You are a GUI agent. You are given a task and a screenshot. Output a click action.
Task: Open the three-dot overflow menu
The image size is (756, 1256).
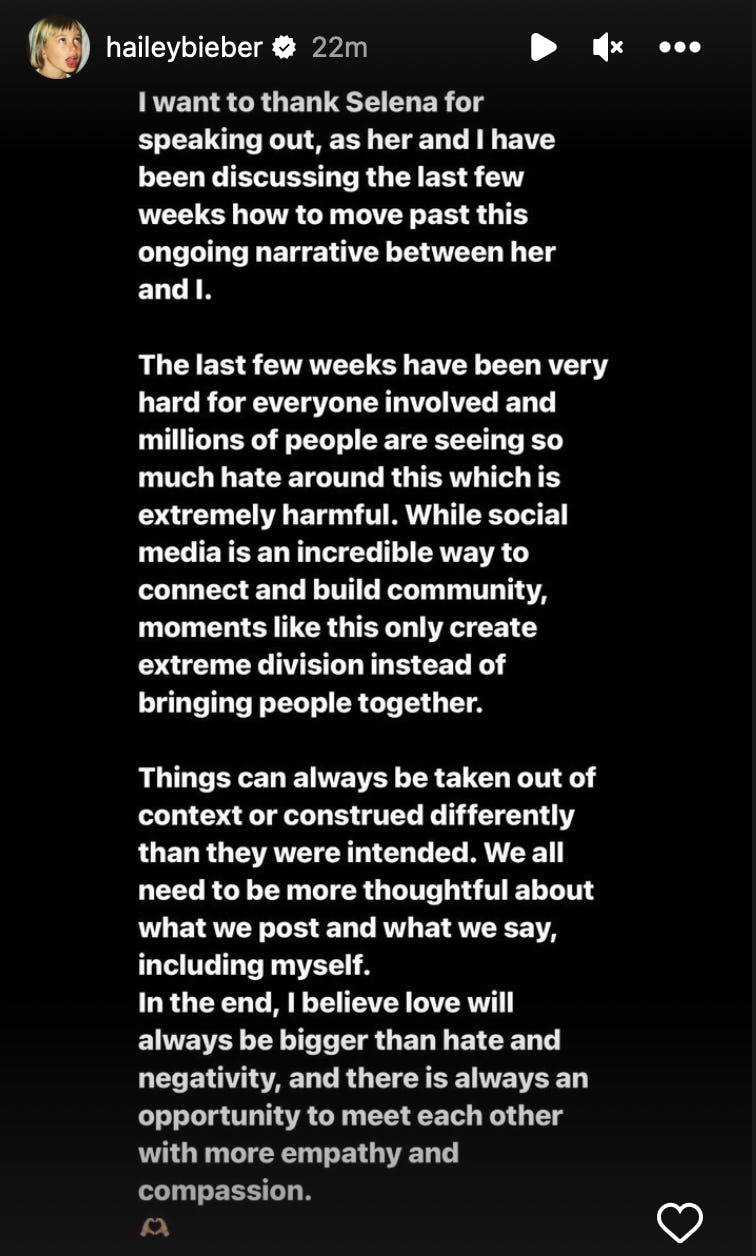click(680, 47)
